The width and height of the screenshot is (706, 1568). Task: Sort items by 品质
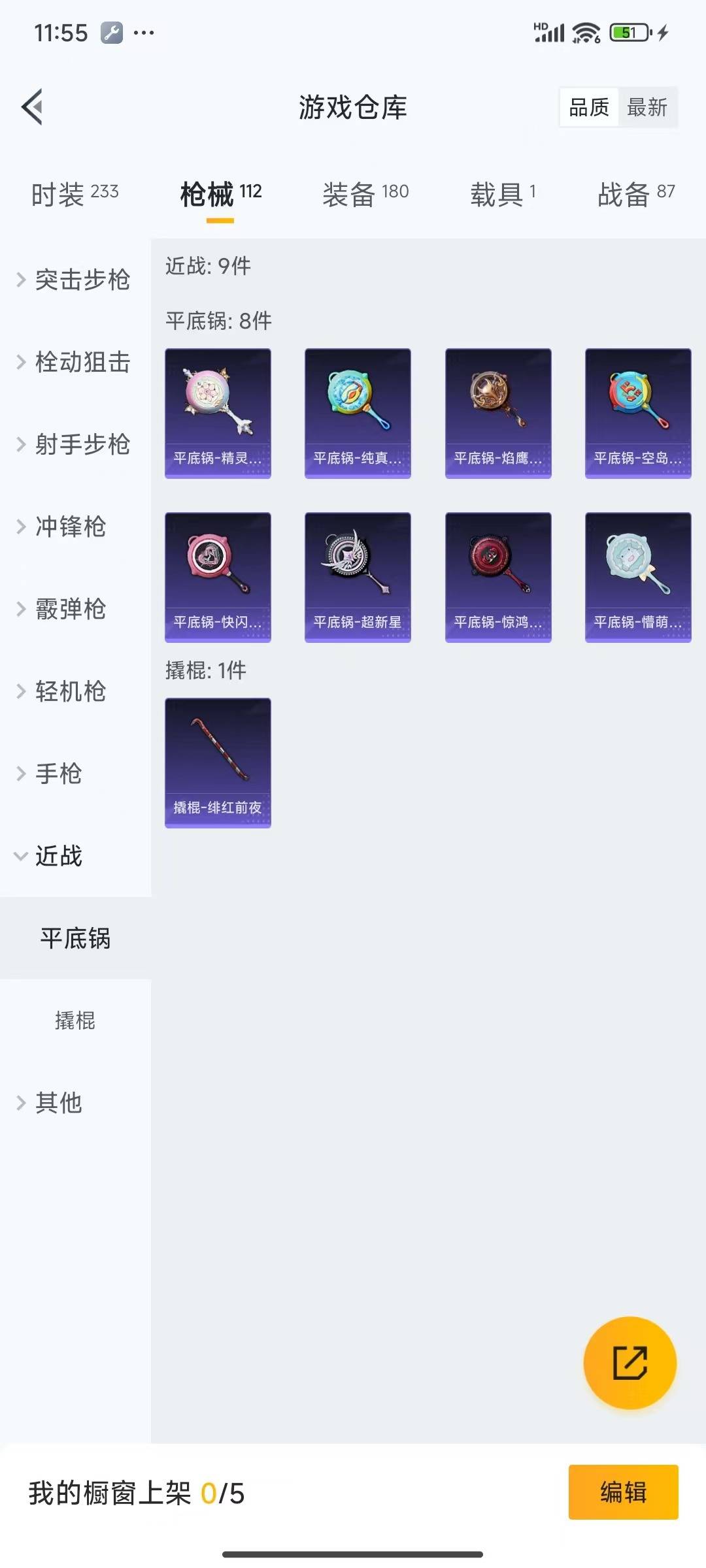pos(588,107)
